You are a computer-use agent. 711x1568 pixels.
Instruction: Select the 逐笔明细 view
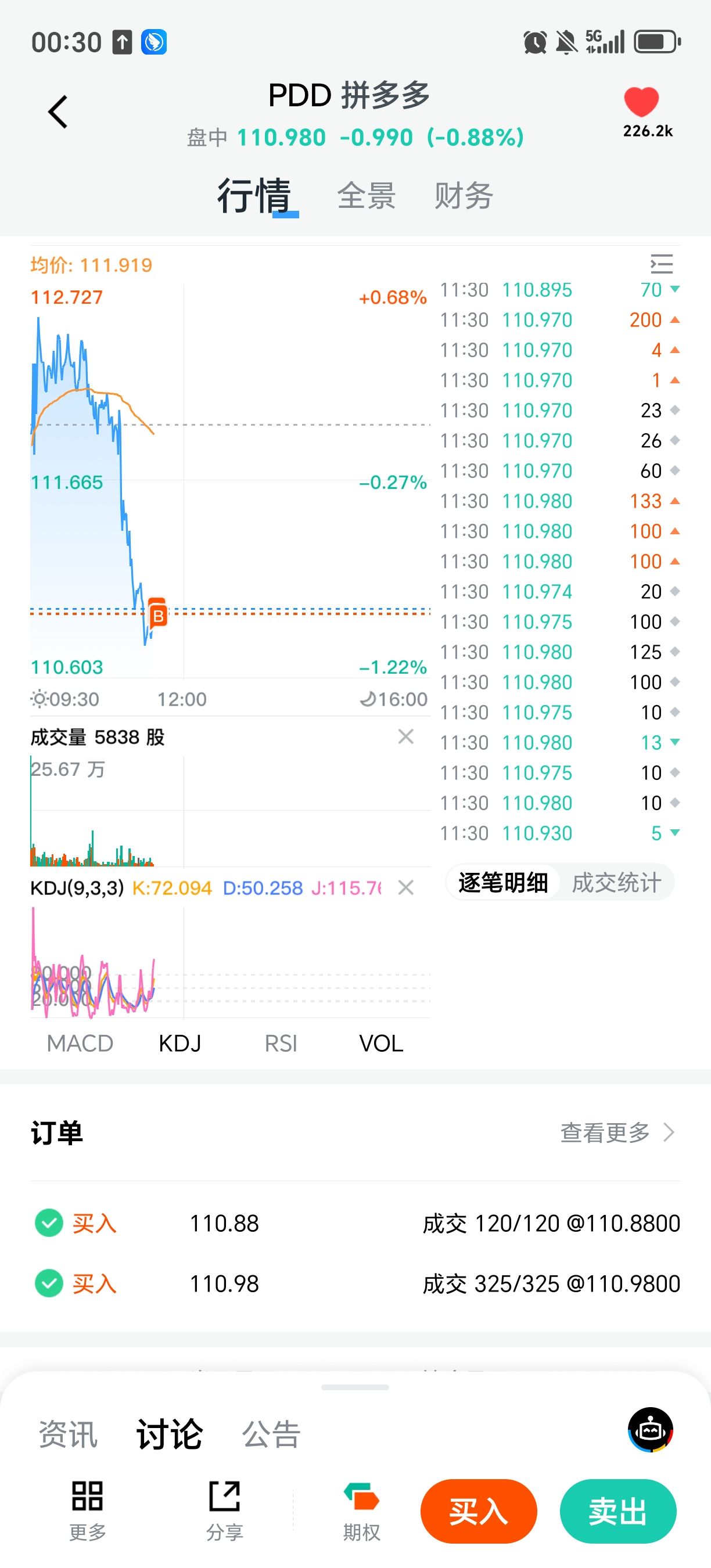pyautogui.click(x=503, y=883)
